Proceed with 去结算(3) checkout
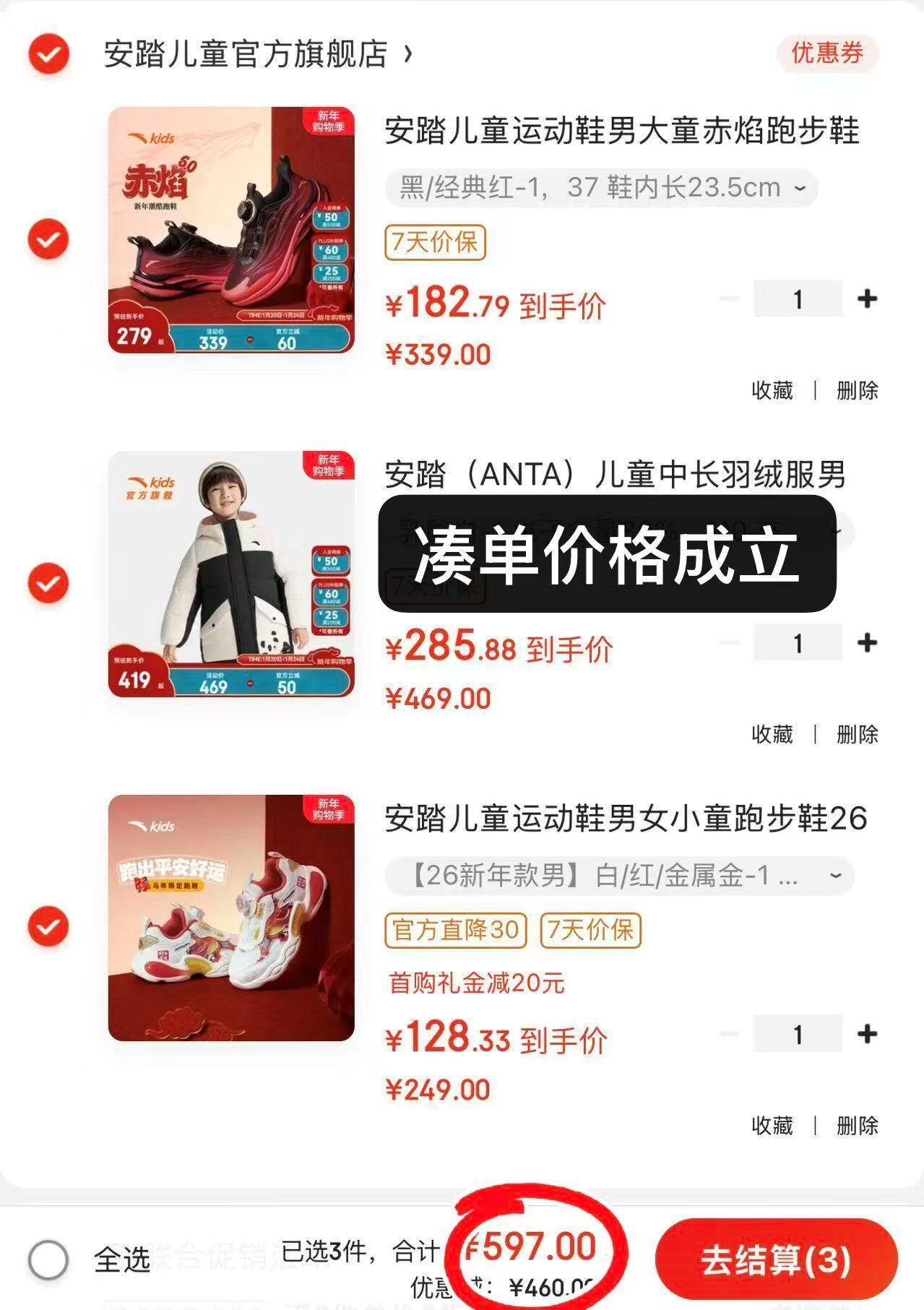The height and width of the screenshot is (1310, 924). (x=776, y=1260)
